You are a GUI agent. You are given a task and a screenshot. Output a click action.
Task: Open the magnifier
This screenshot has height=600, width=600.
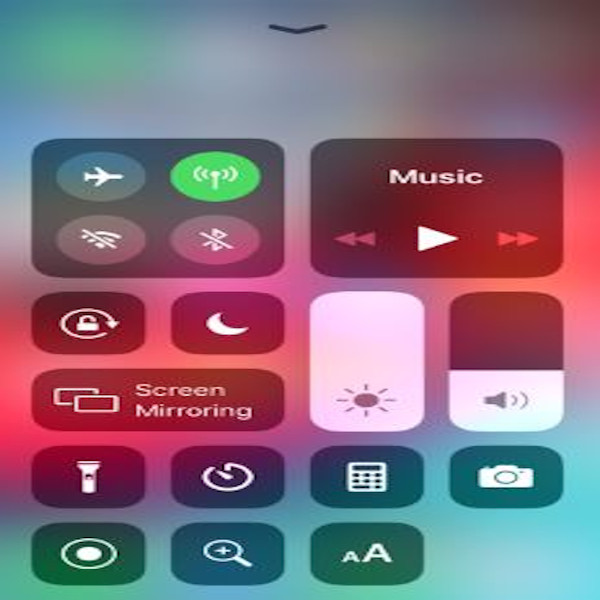pos(227,553)
